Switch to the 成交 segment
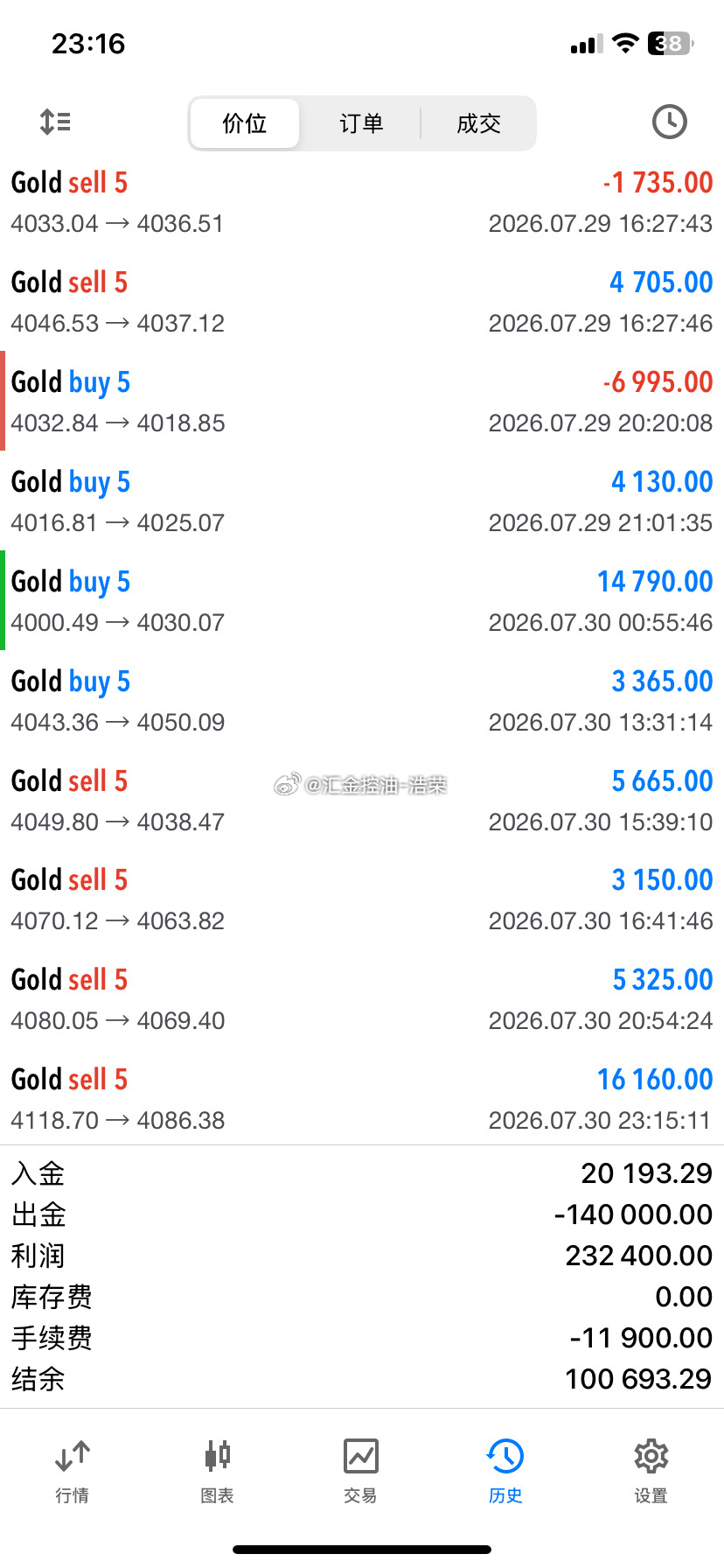Viewport: 724px width, 1568px height. click(478, 123)
